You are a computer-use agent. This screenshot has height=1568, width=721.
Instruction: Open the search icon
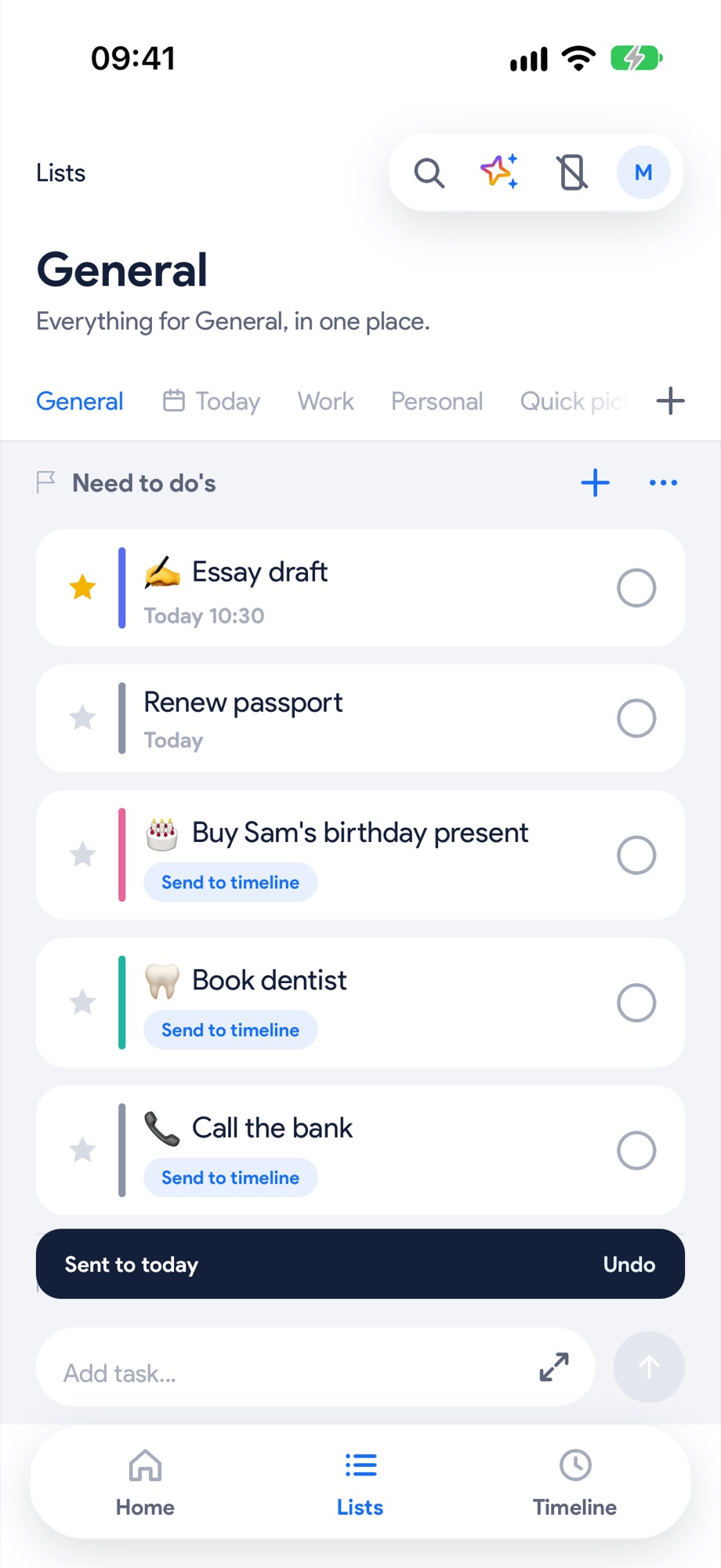tap(429, 172)
